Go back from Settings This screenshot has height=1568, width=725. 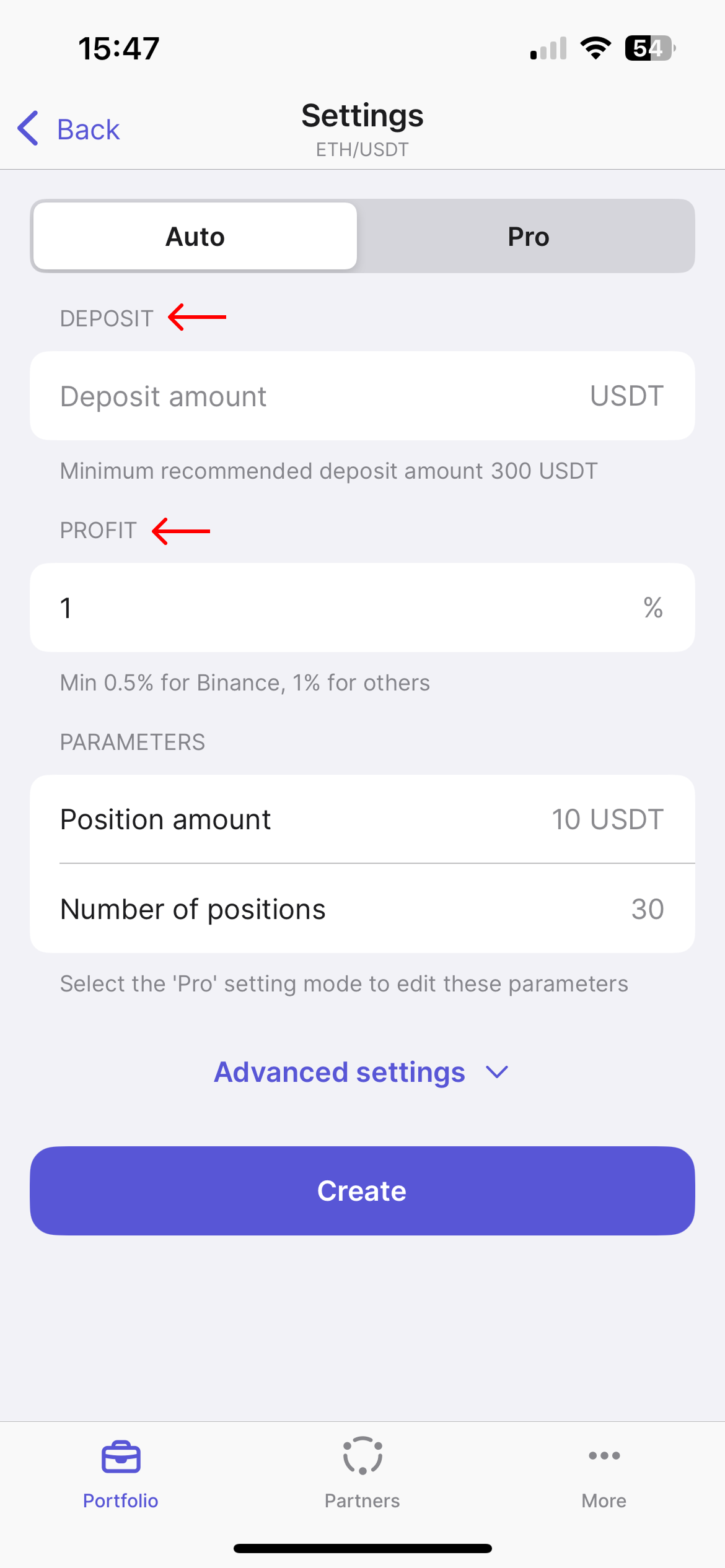pyautogui.click(x=69, y=129)
